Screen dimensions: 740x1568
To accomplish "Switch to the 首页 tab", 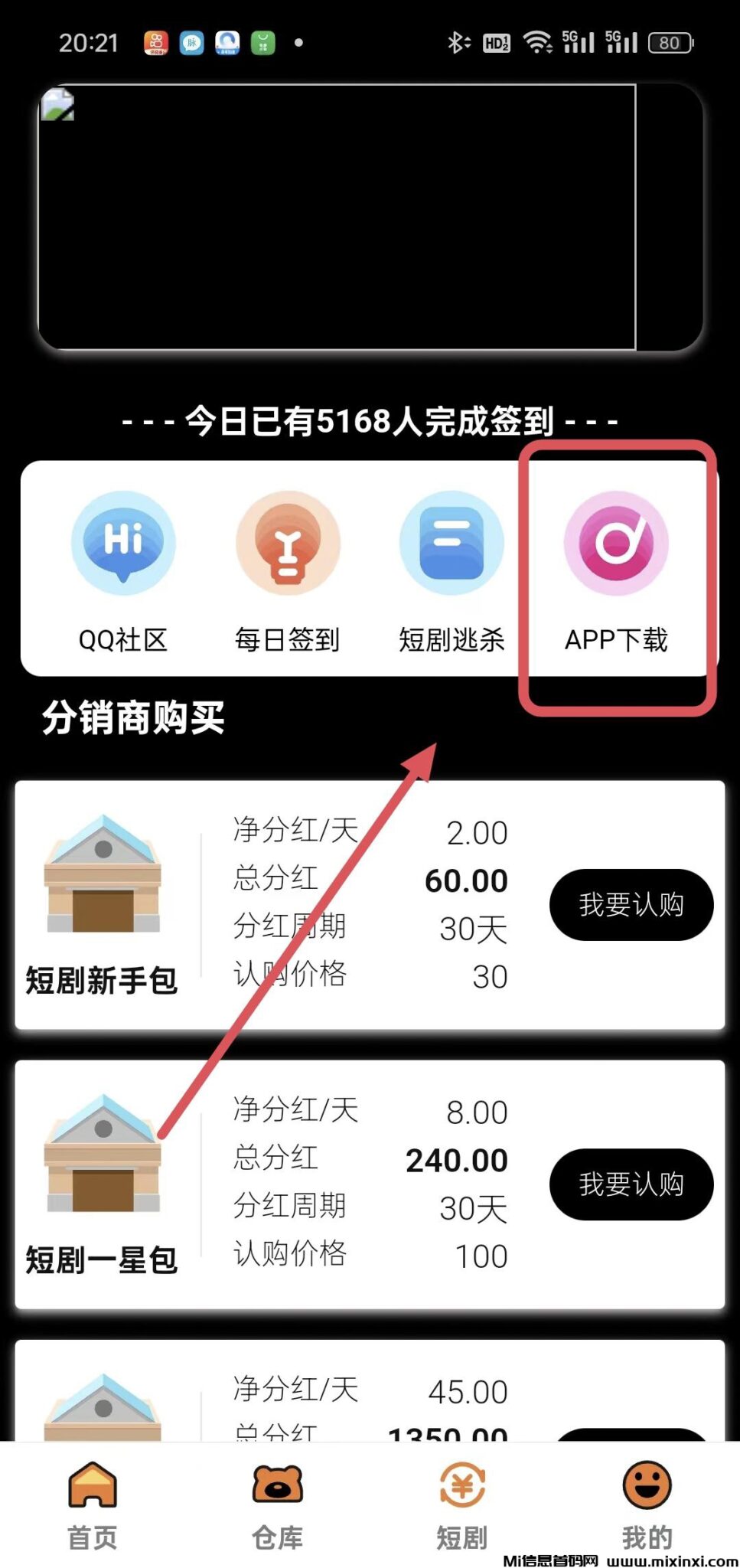I will [93, 1504].
